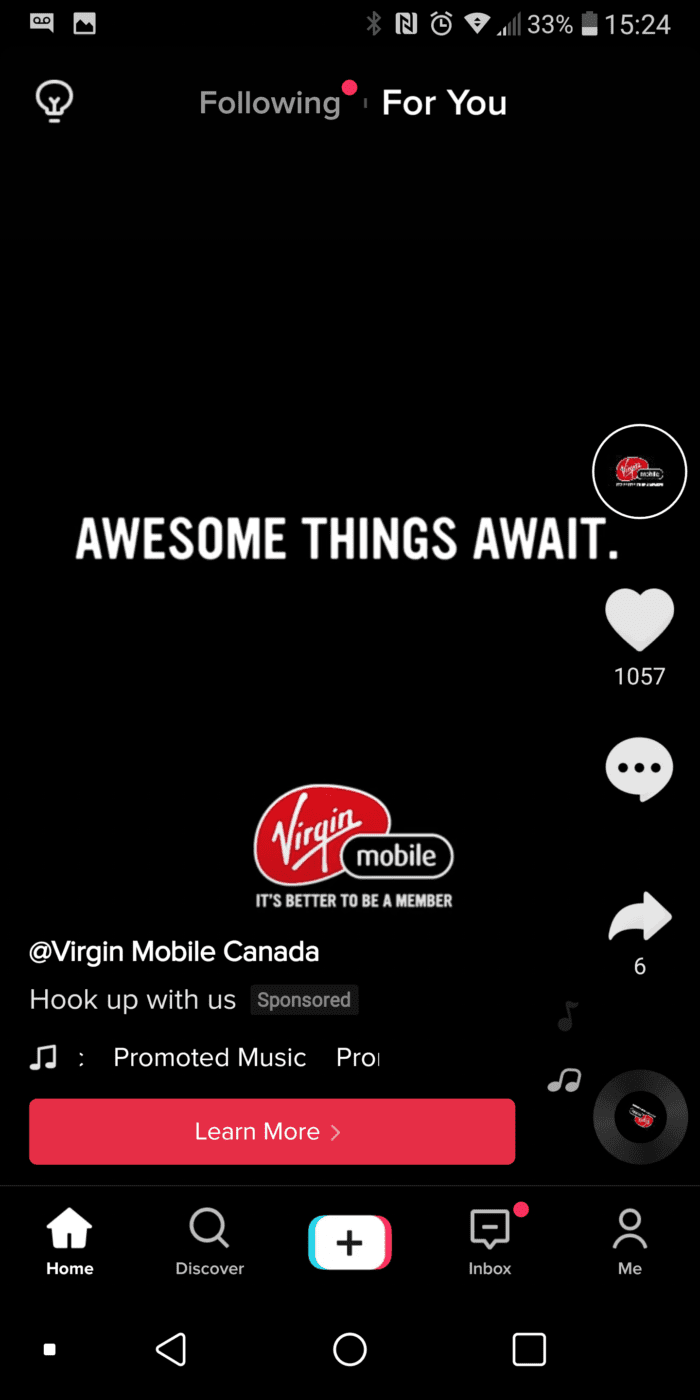Switch to the Following feed
Viewport: 700px width, 1400px height.
point(270,103)
